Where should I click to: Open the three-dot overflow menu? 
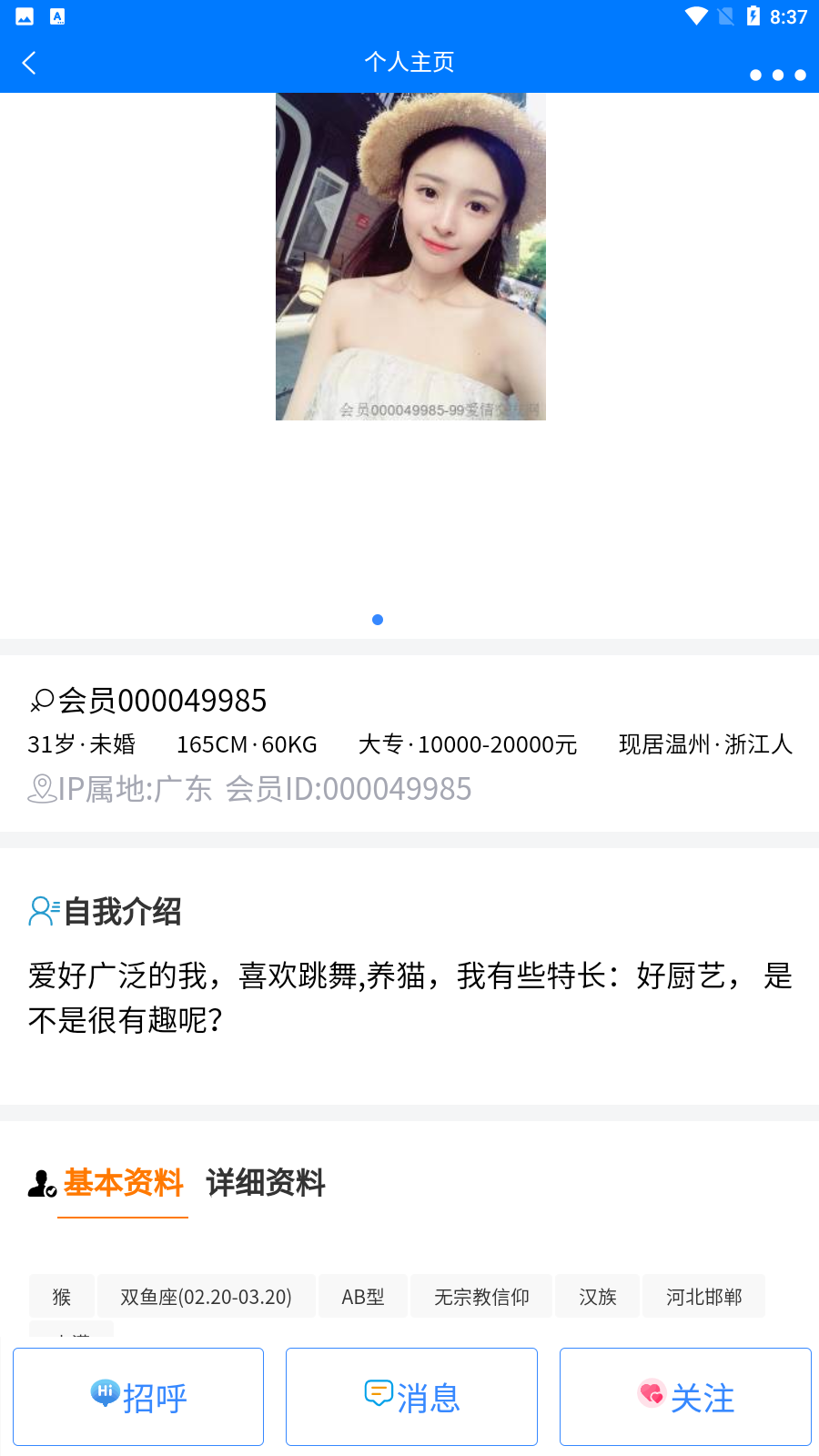click(777, 76)
